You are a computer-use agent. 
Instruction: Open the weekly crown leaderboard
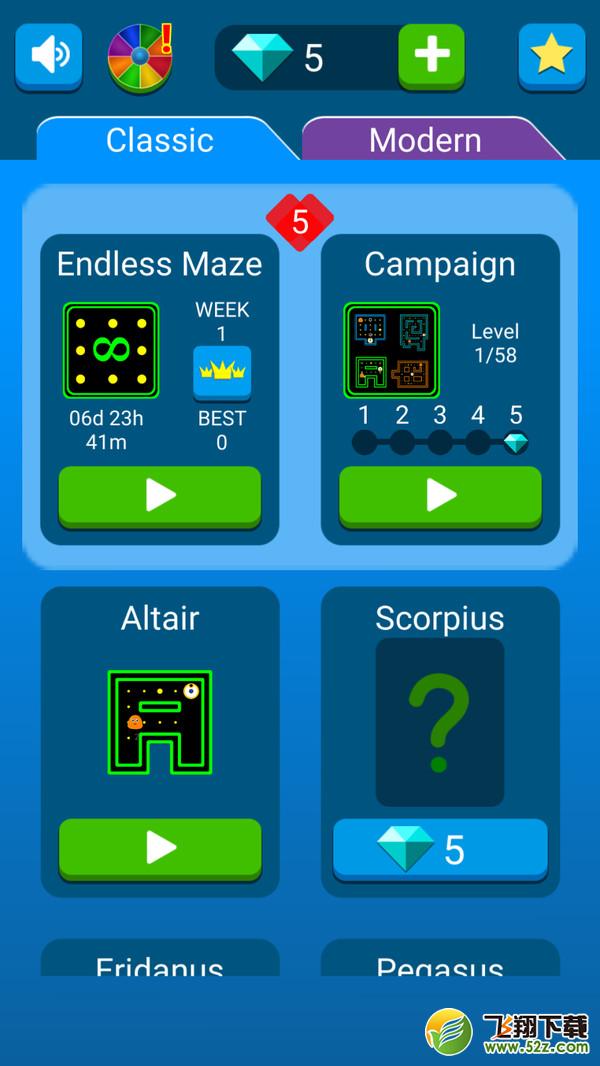pyautogui.click(x=222, y=372)
